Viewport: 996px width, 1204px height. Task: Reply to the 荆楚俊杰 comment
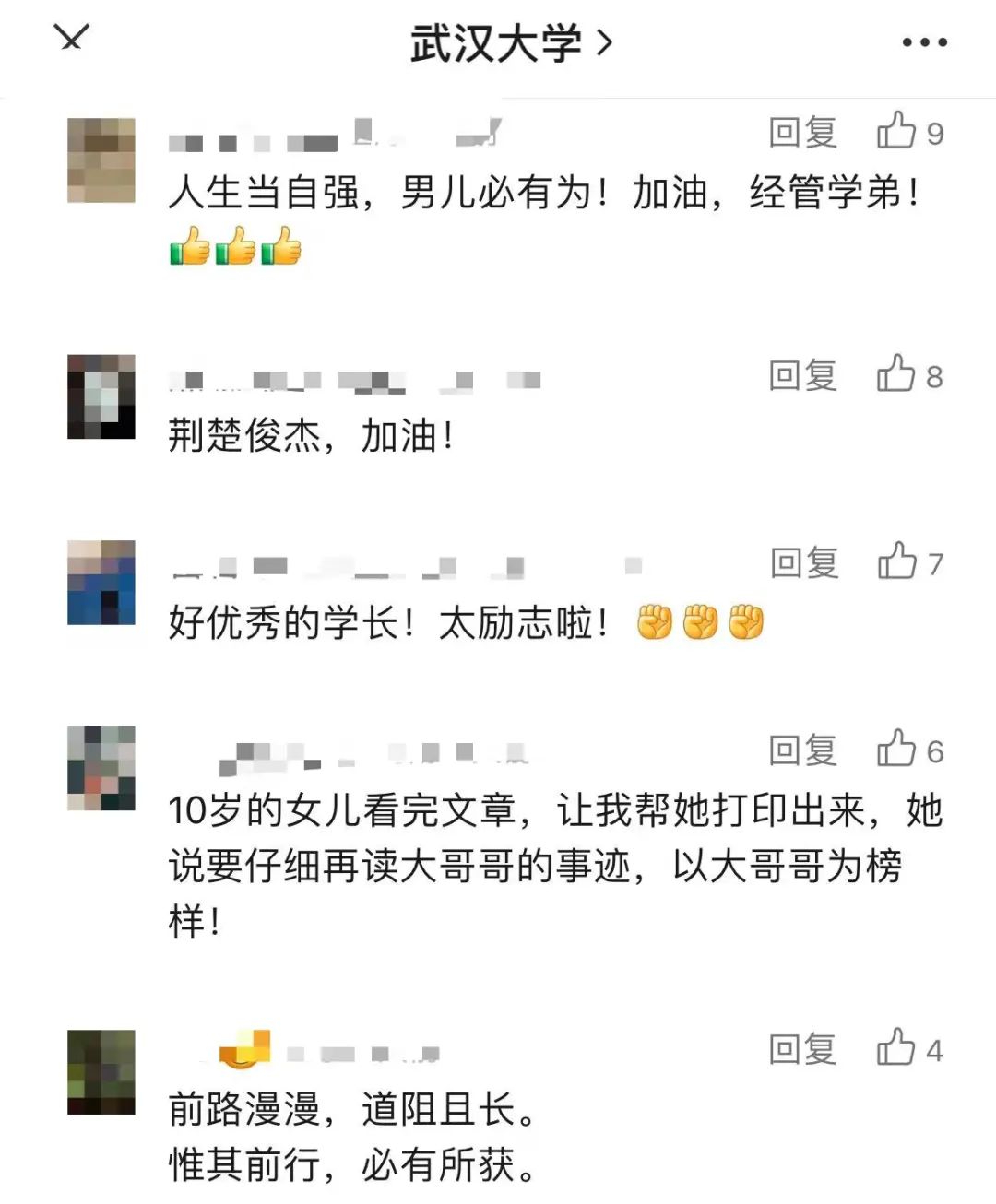pos(802,375)
